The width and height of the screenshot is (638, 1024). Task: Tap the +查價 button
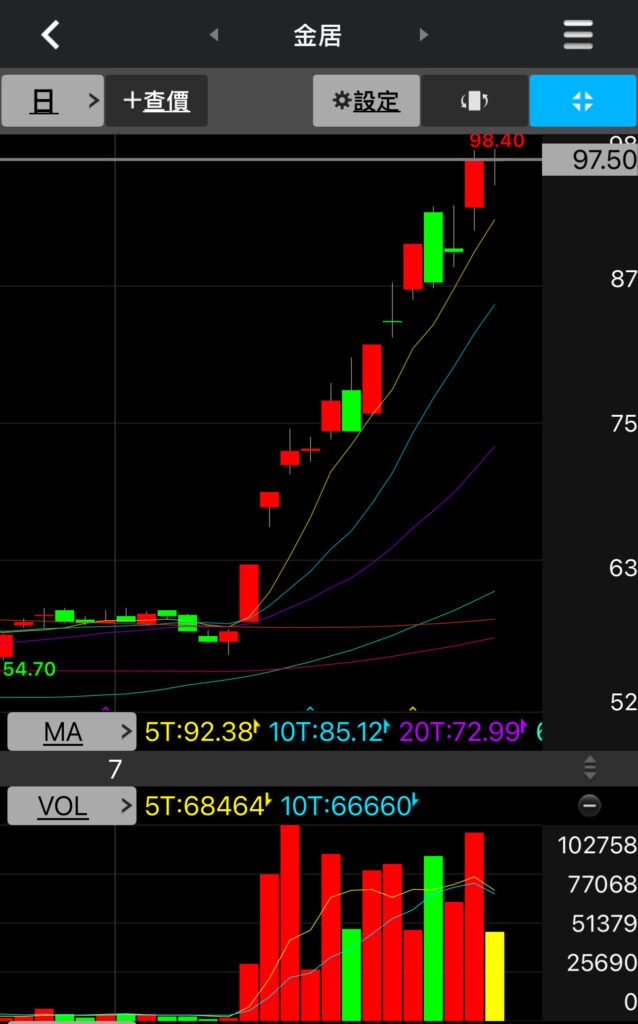tap(157, 101)
